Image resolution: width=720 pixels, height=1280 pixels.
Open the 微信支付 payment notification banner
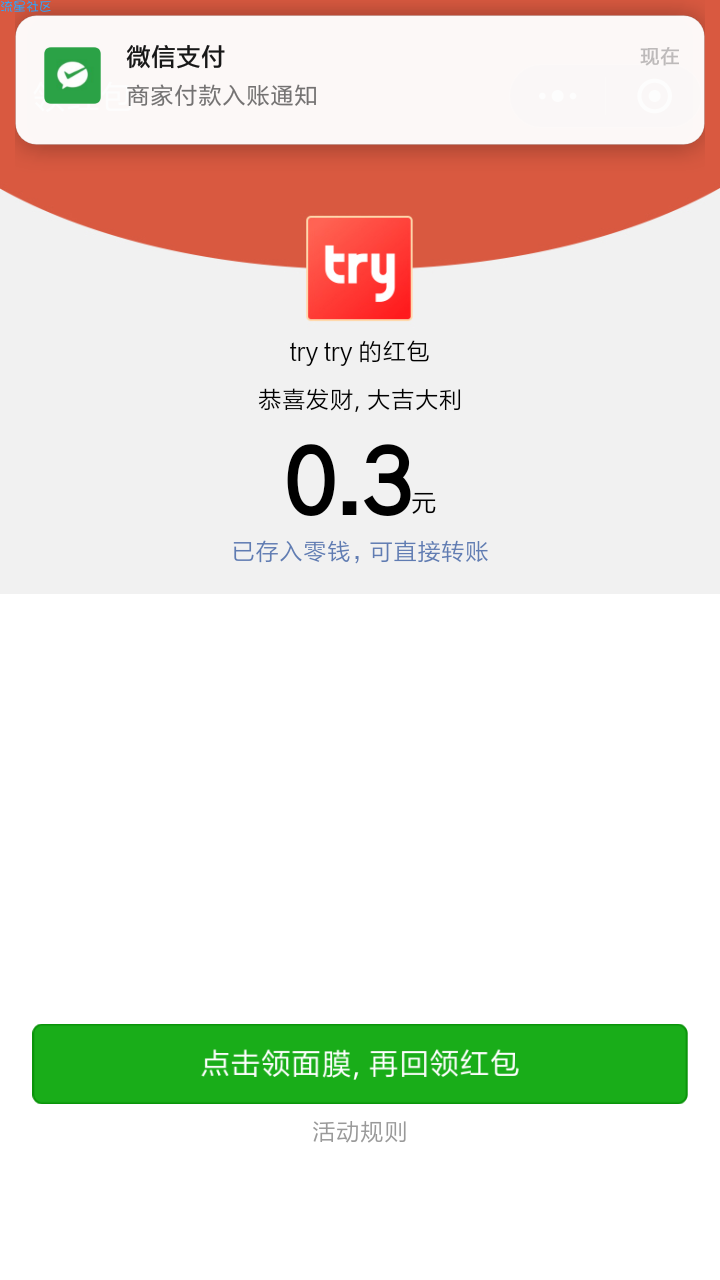360,80
